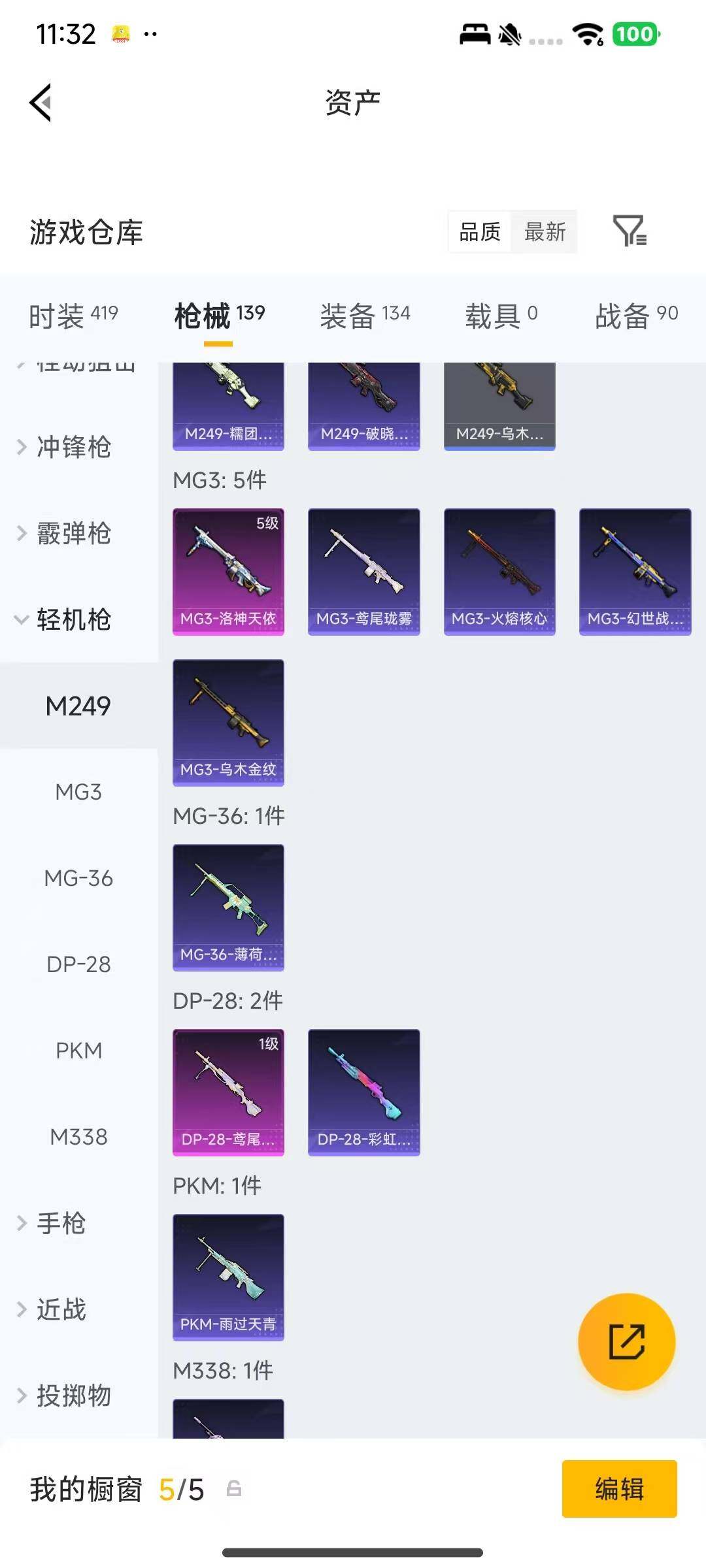The width and height of the screenshot is (706, 1568).
Task: Click the yellow share floating button
Action: pos(626,1341)
